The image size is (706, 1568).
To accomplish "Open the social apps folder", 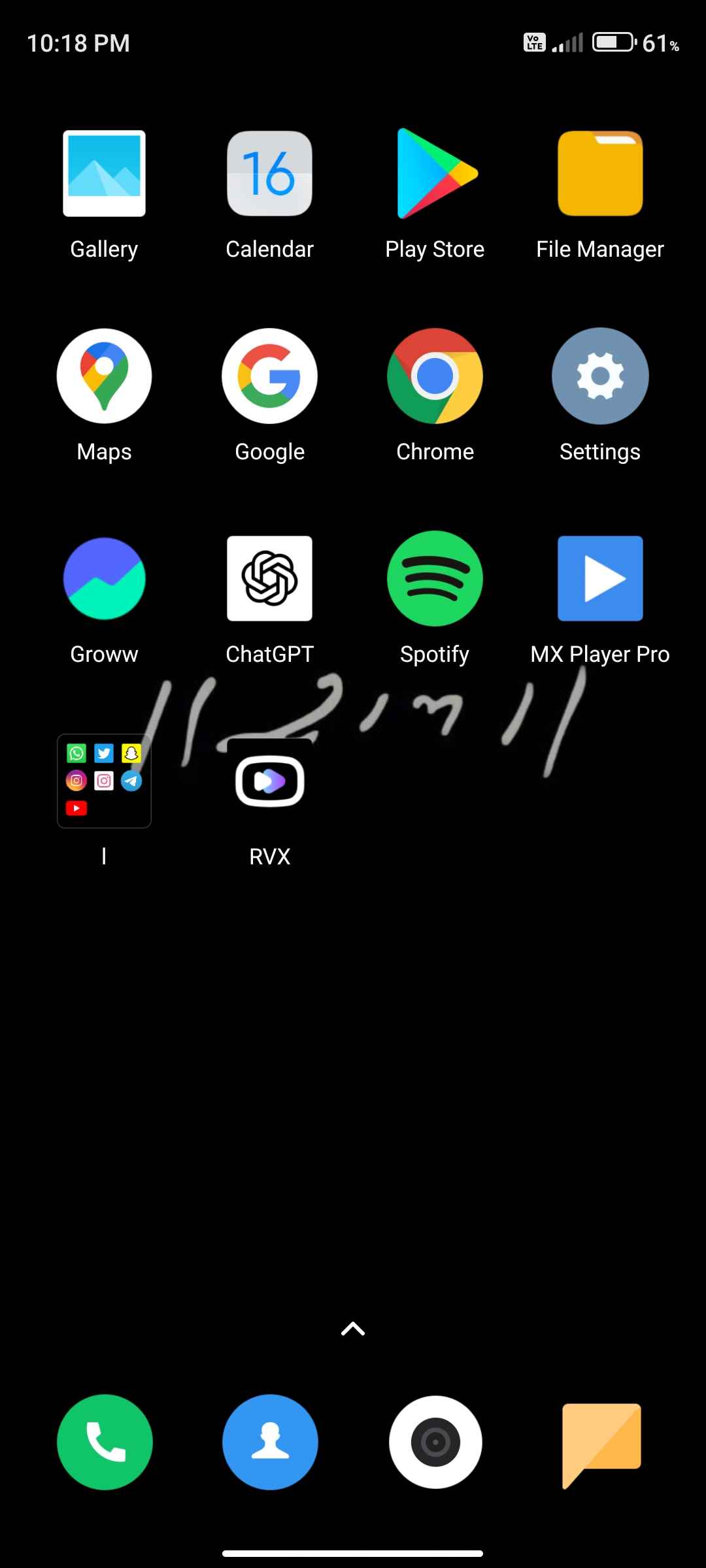I will [x=104, y=781].
